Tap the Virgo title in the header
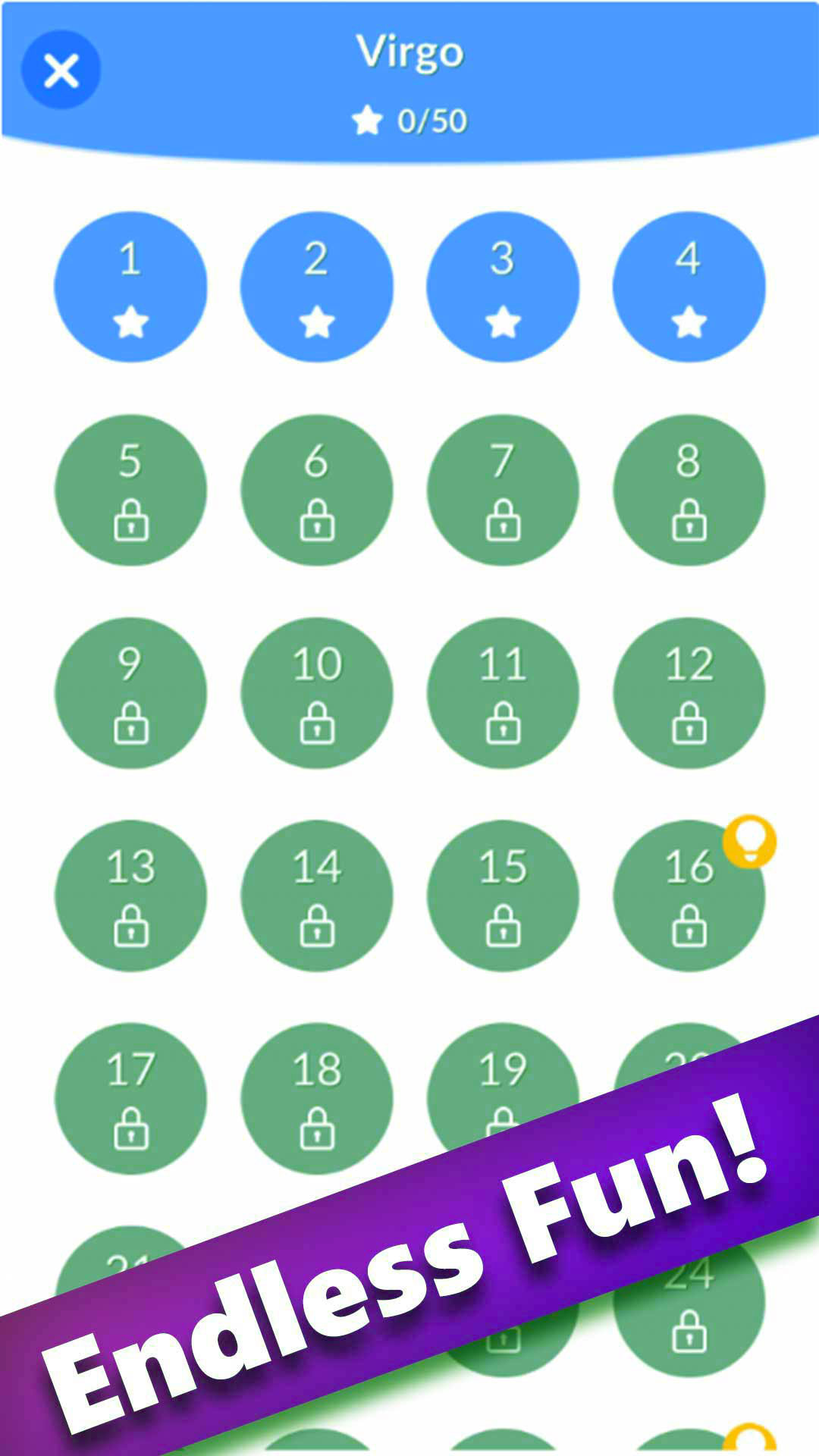Viewport: 819px width, 1456px height. coord(410,53)
